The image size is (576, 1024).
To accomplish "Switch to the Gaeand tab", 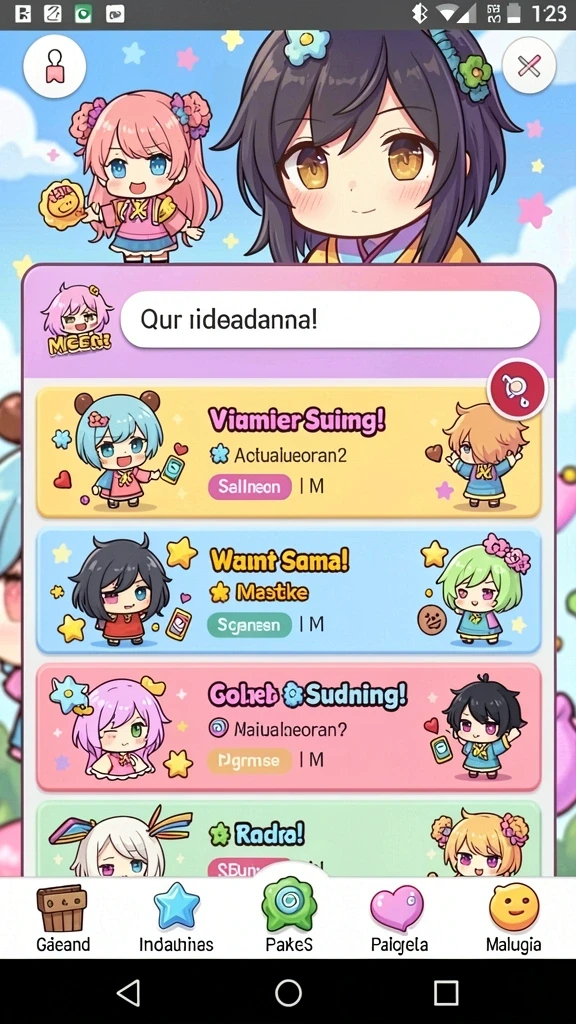I will pyautogui.click(x=63, y=918).
